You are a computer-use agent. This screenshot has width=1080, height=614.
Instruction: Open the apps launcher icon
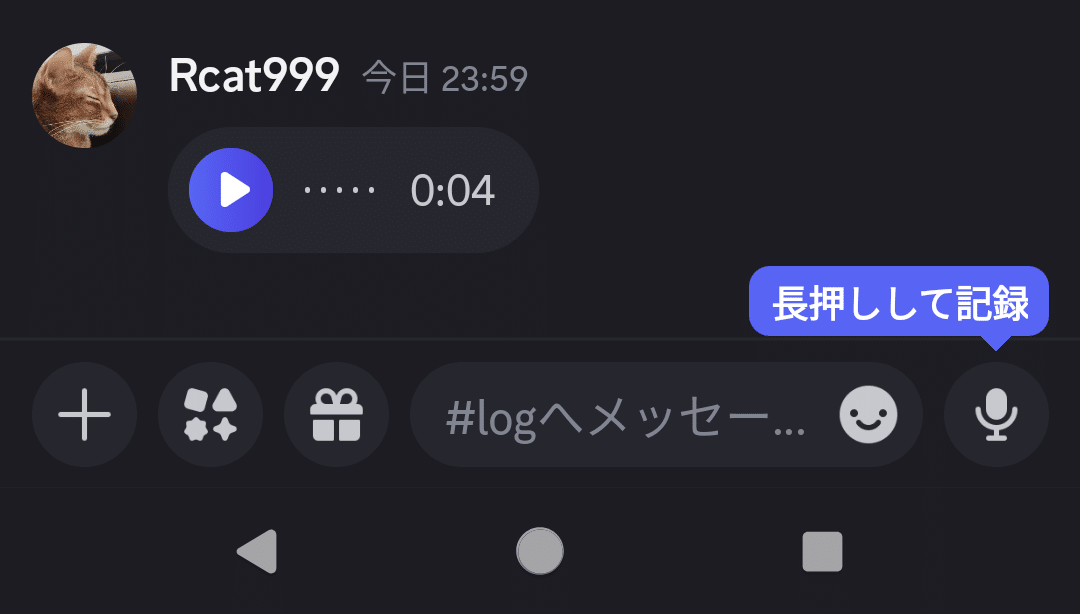pos(210,414)
